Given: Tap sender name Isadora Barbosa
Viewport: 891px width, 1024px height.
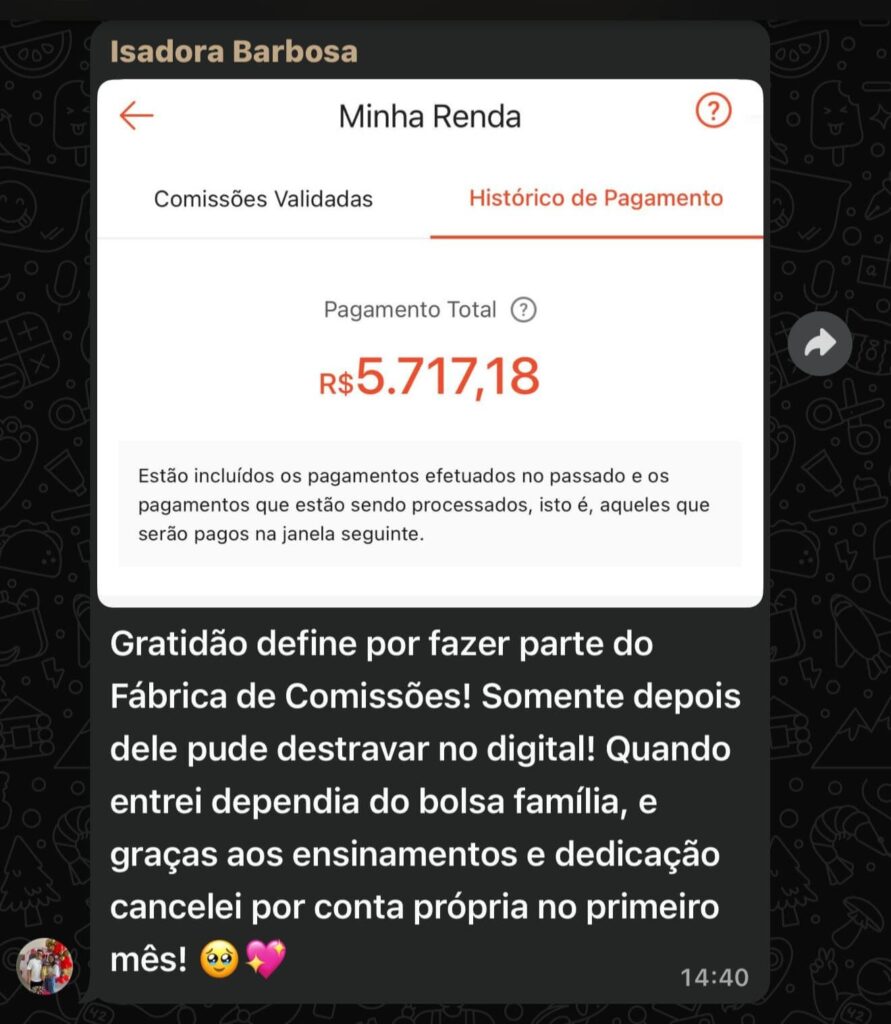Looking at the screenshot, I should (233, 52).
